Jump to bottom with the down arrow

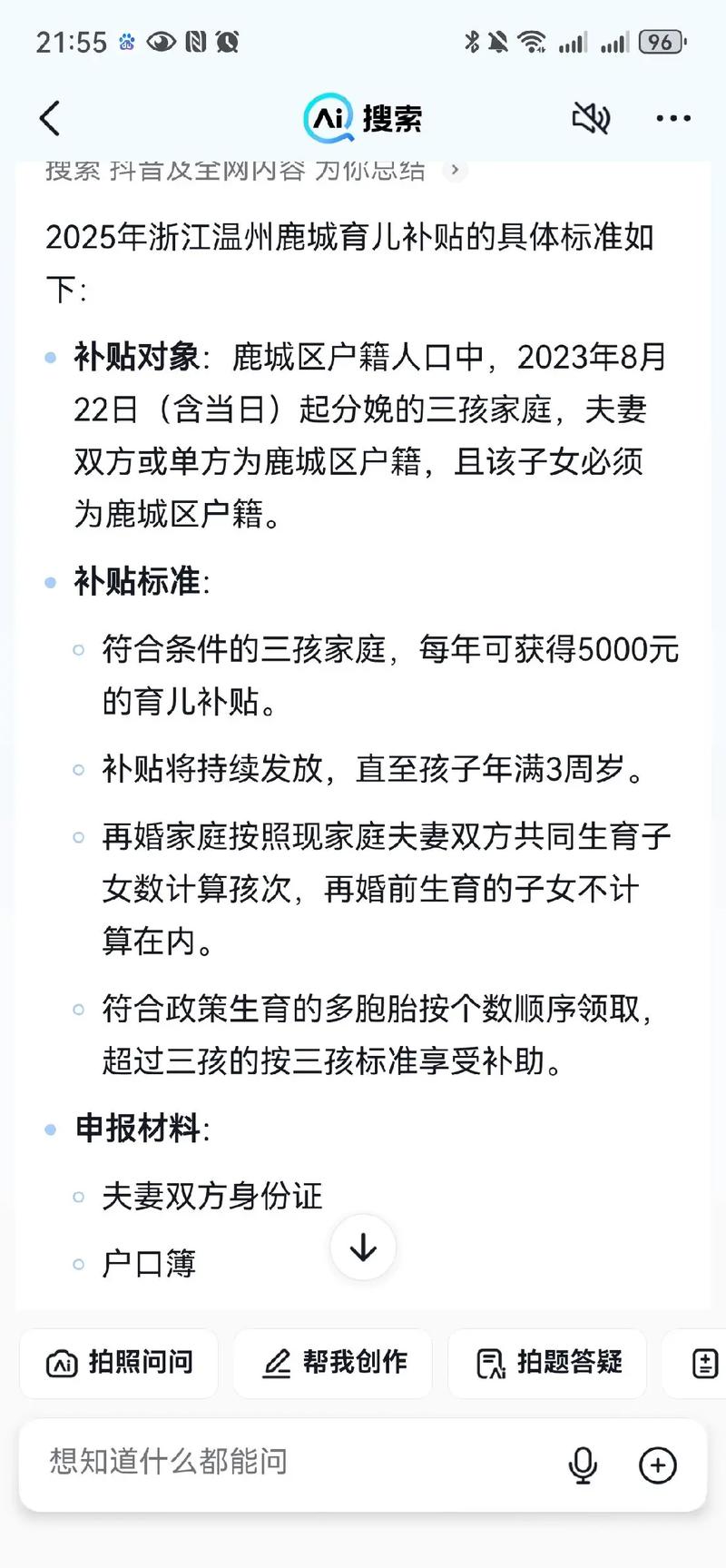coord(363,1247)
